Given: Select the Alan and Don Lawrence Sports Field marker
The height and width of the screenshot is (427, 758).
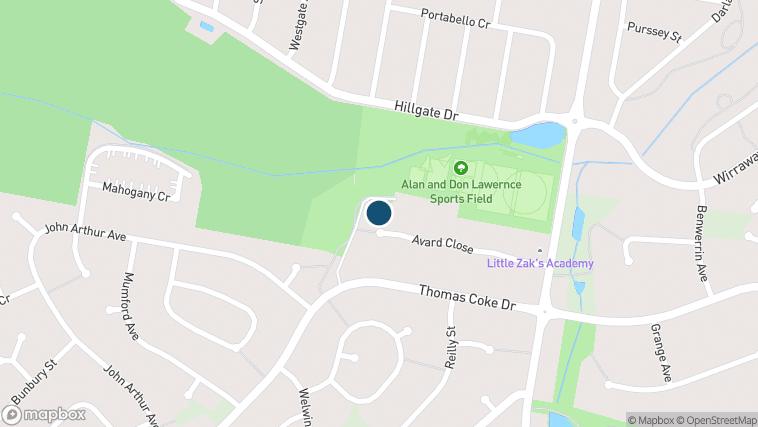Looking at the screenshot, I should click(x=461, y=168).
